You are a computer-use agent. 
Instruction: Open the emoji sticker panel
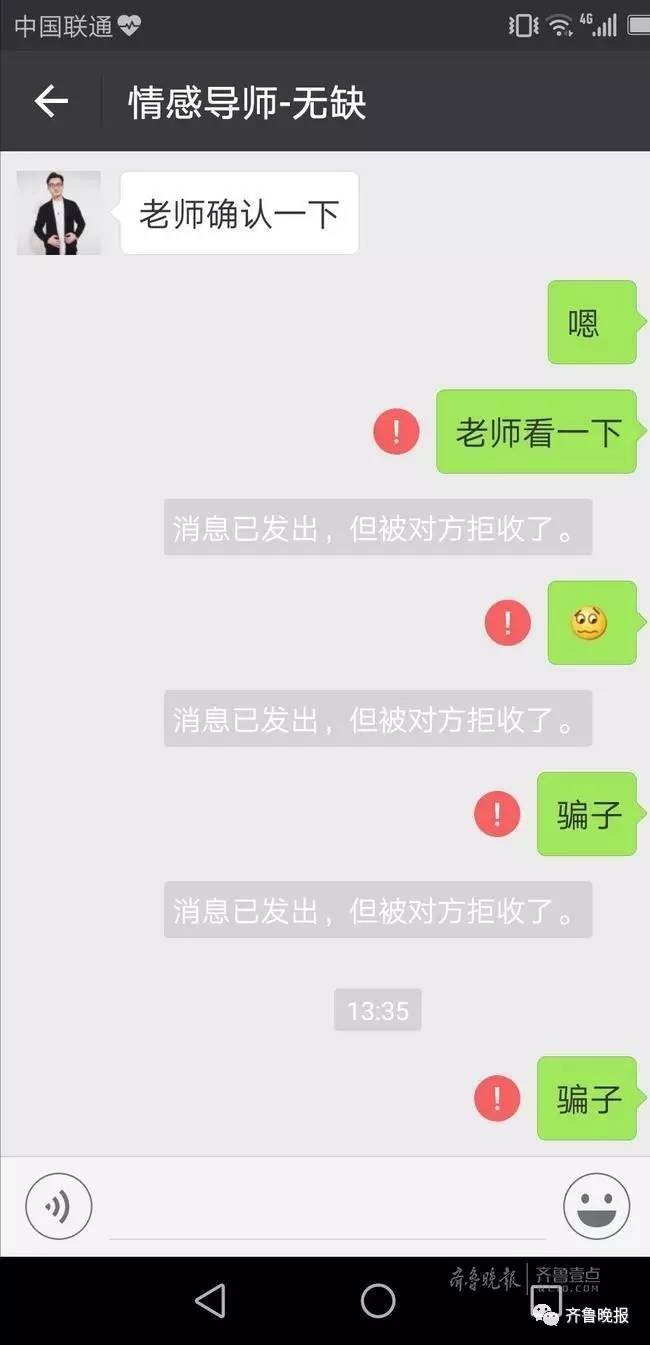click(596, 1206)
